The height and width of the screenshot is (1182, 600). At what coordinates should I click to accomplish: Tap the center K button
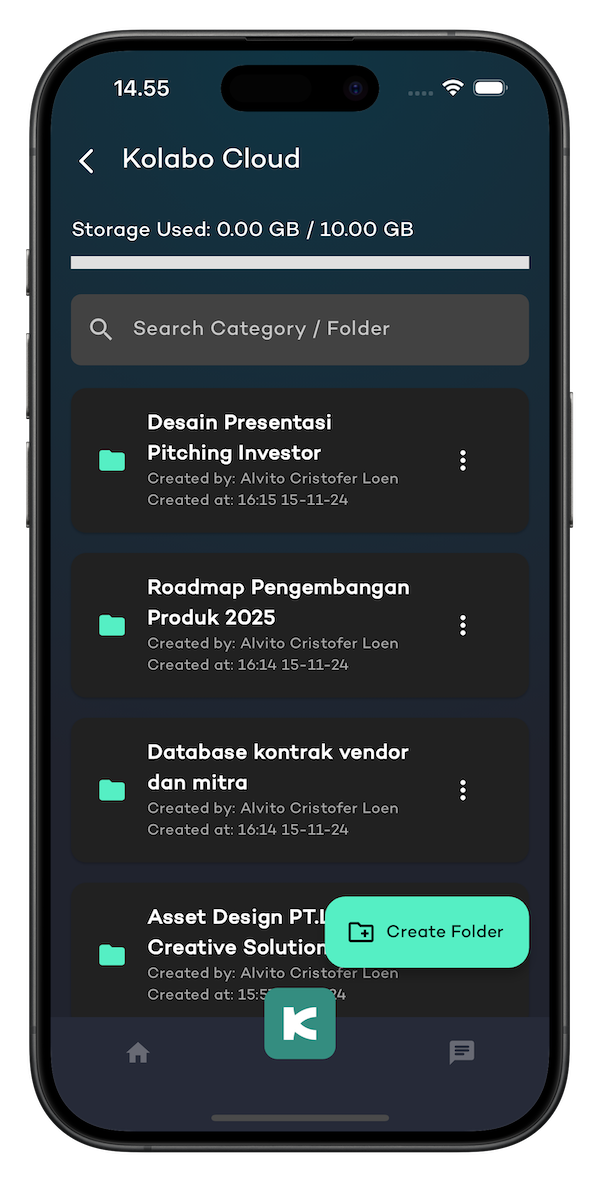tap(300, 1024)
